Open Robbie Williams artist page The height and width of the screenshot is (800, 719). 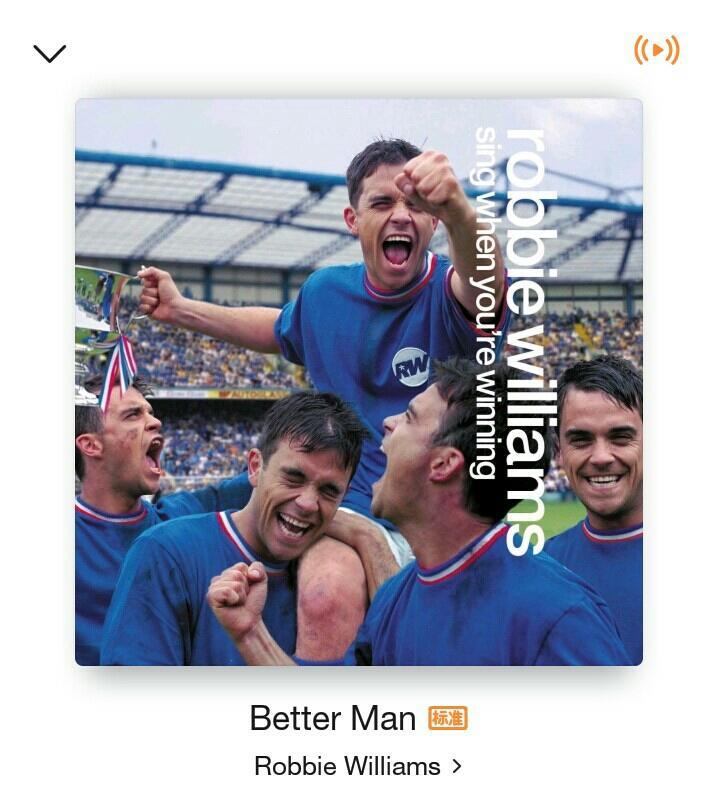[x=357, y=766]
